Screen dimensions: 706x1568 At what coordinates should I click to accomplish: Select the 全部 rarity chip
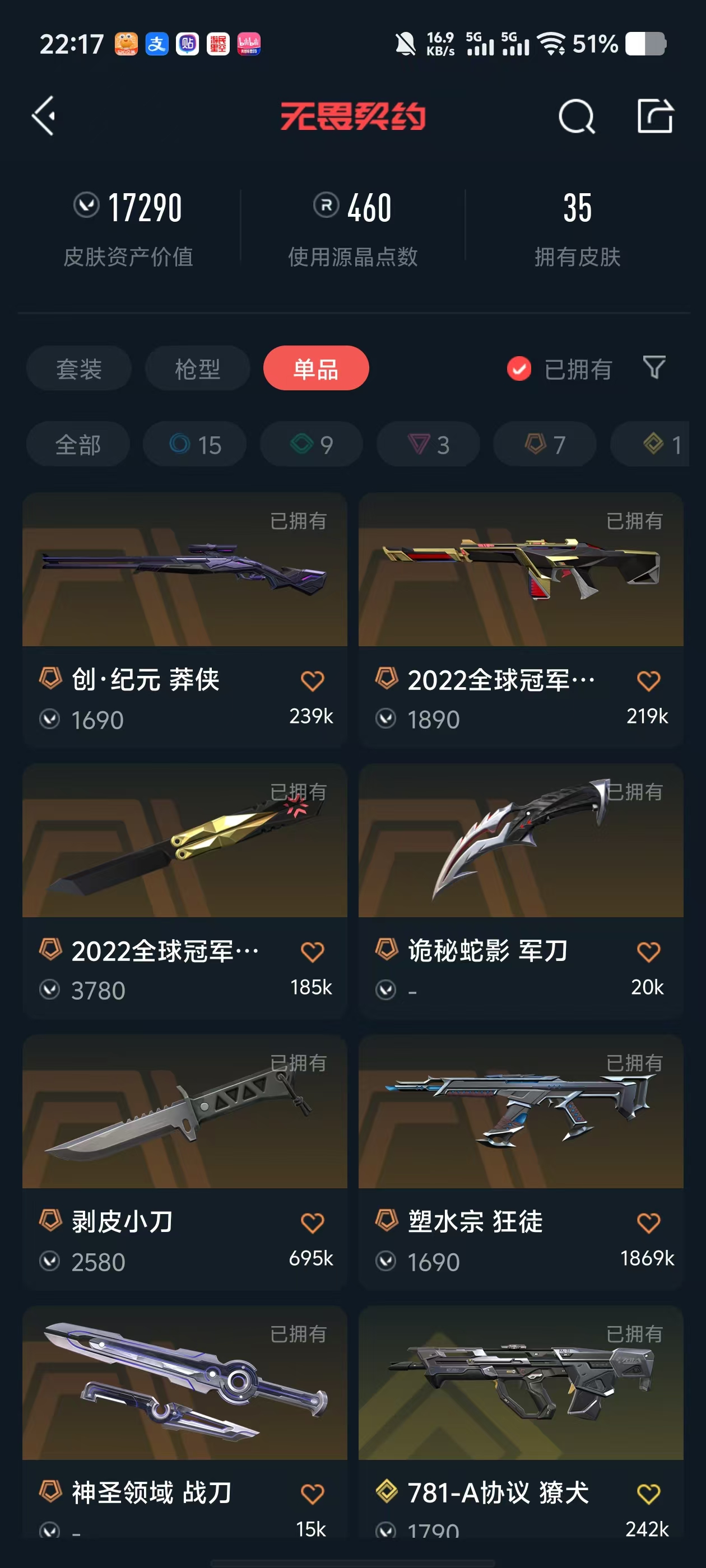[78, 444]
